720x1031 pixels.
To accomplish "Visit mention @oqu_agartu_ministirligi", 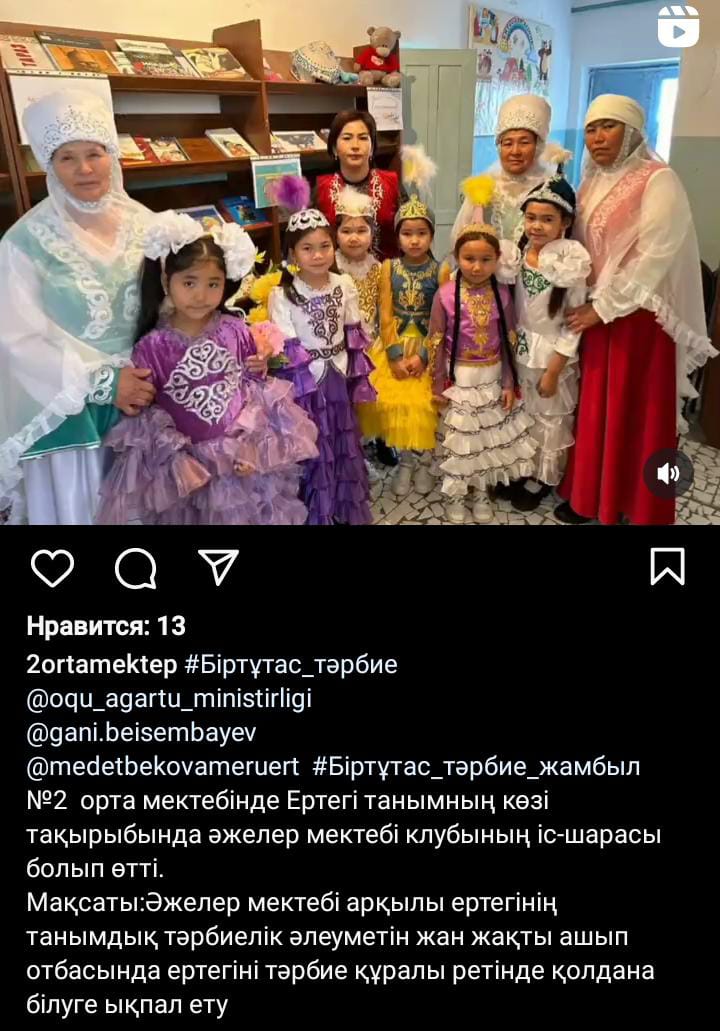I will tap(169, 699).
